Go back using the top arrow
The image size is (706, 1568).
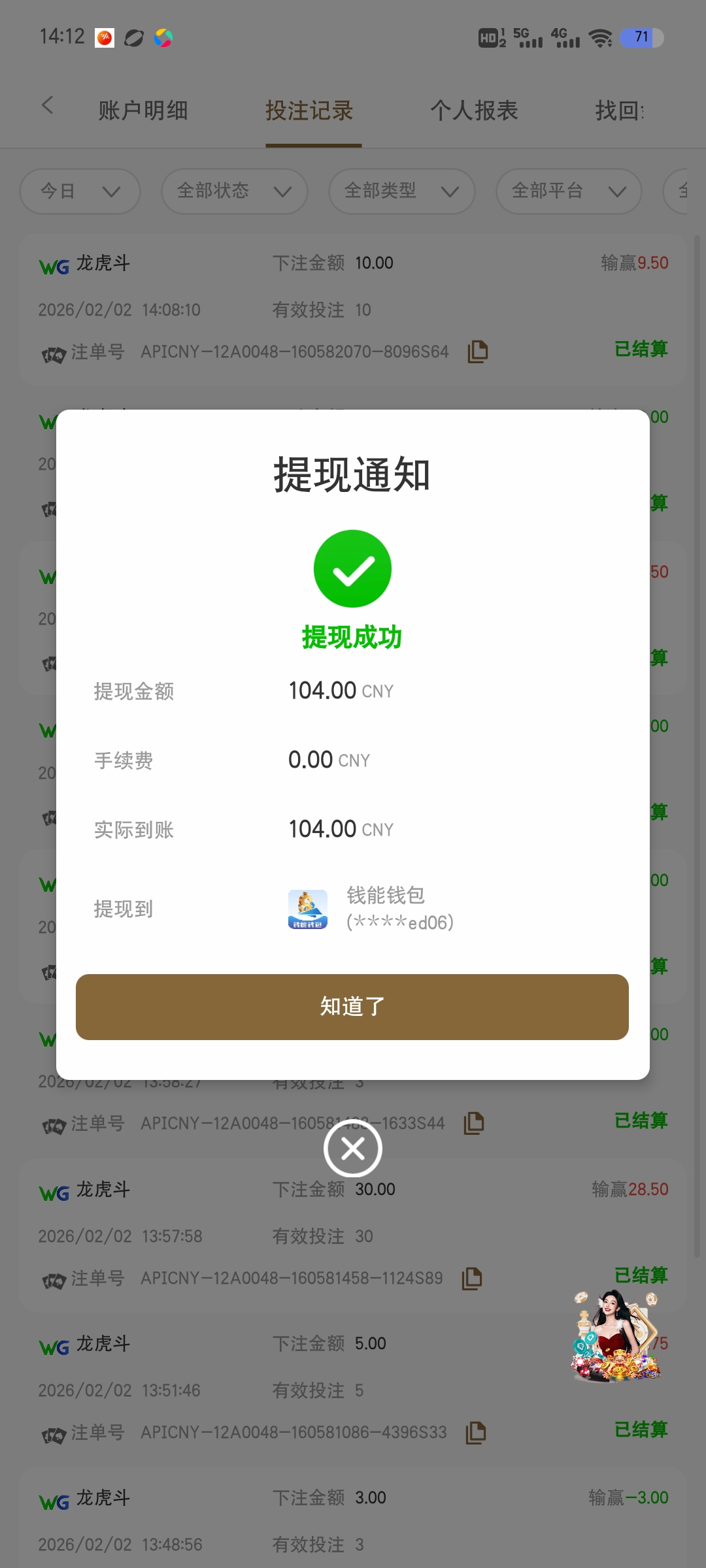(47, 105)
